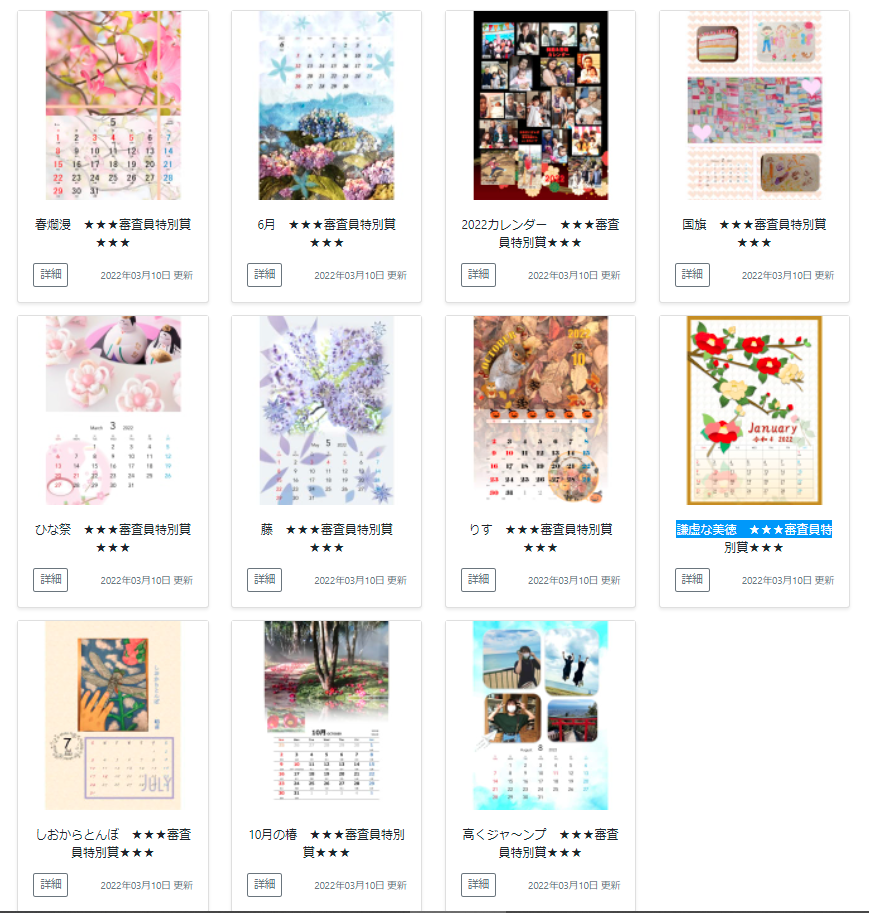
Task: Open details for the 6月 calendar
Action: 264,275
